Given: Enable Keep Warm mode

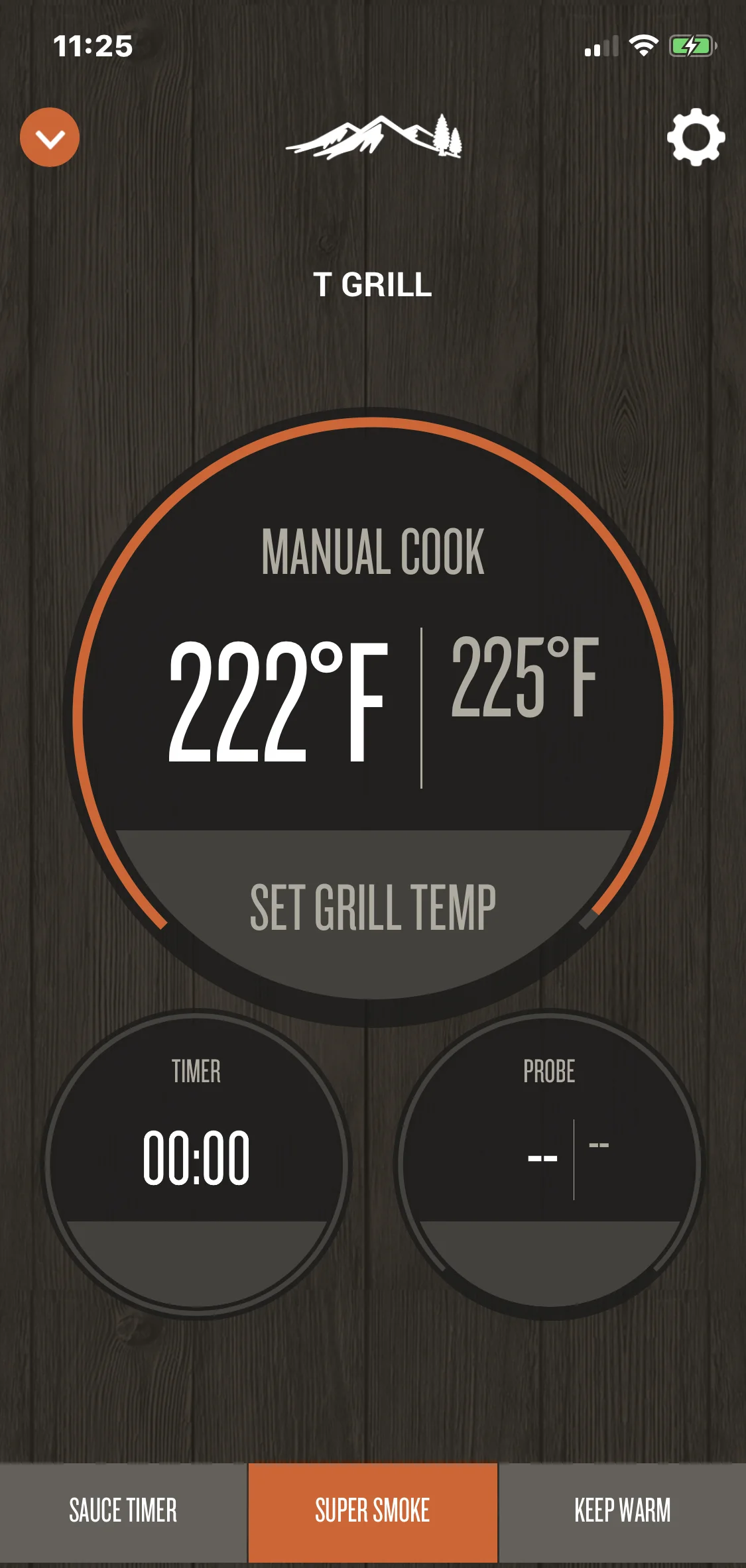Looking at the screenshot, I should point(622,1511).
